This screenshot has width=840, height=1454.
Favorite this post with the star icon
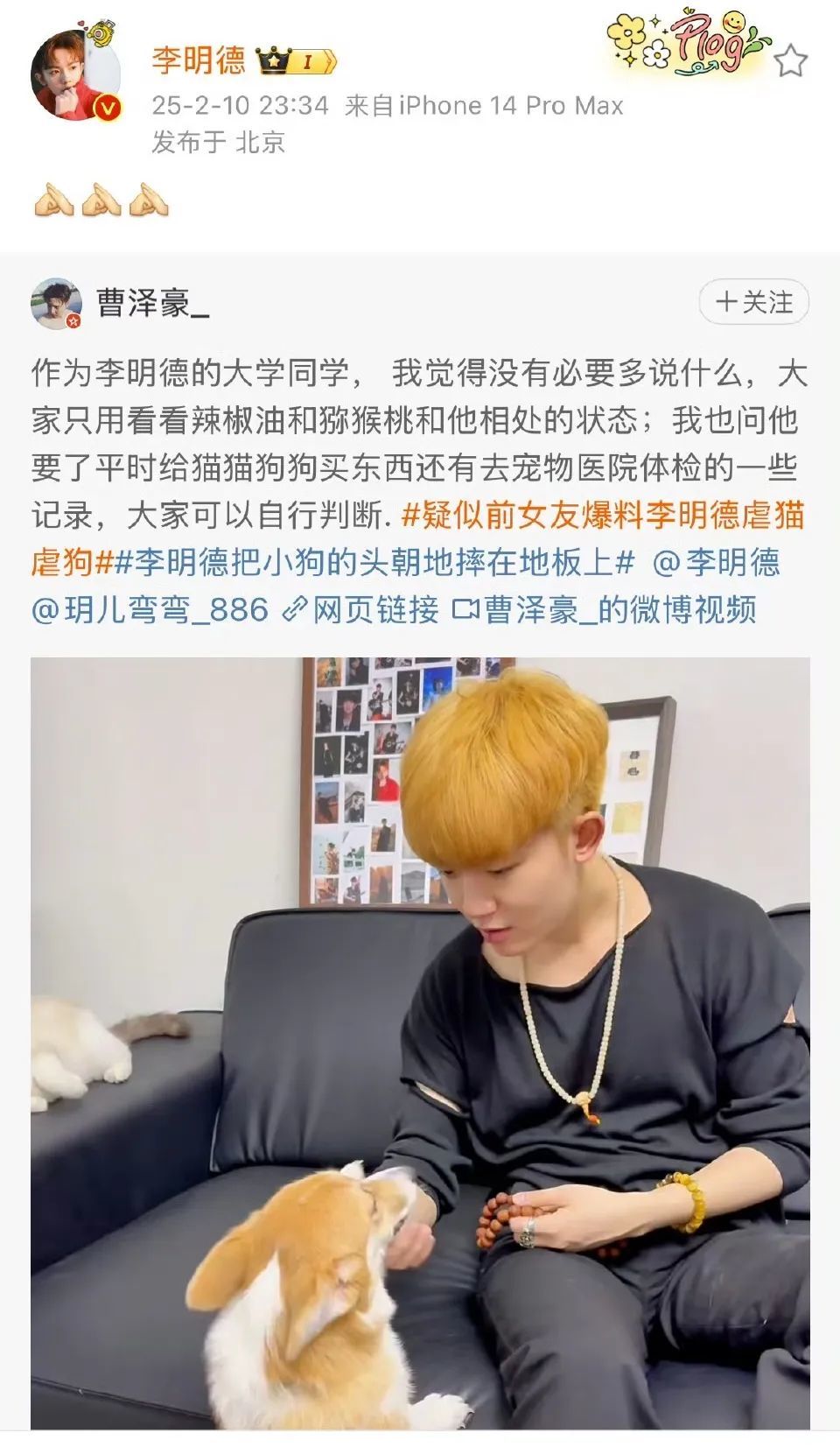[790, 61]
